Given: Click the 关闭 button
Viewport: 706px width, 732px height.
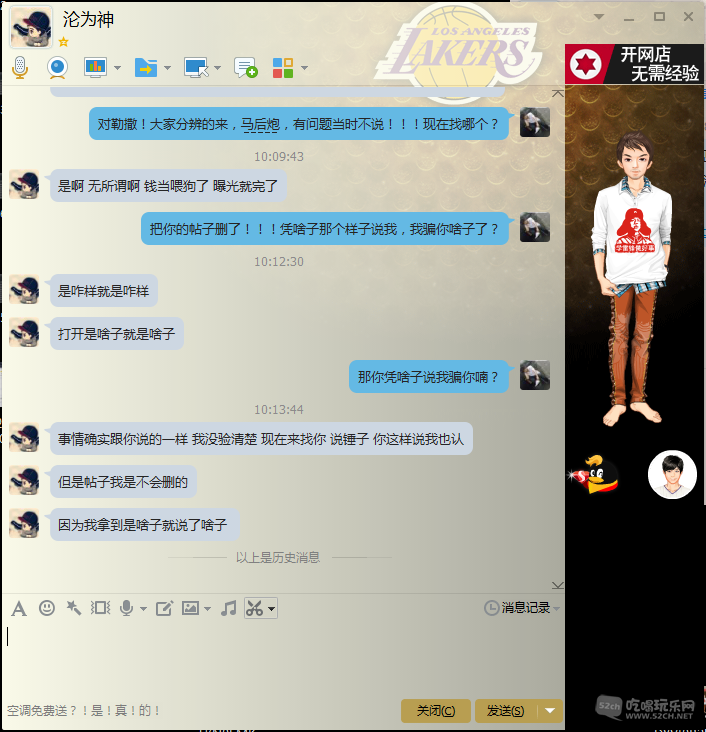Looking at the screenshot, I should [x=436, y=711].
